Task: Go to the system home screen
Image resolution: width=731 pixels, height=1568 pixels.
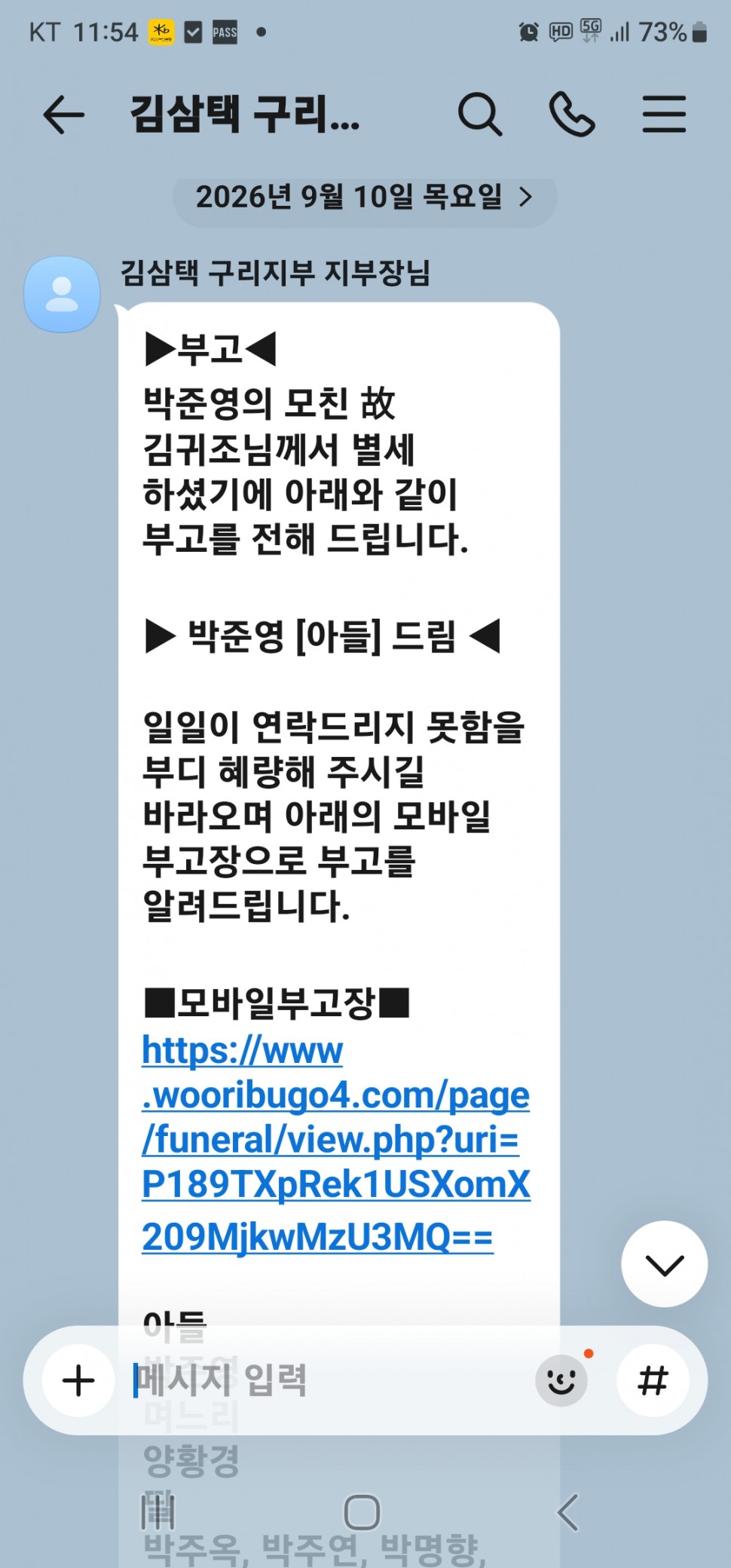Action: click(x=362, y=1512)
